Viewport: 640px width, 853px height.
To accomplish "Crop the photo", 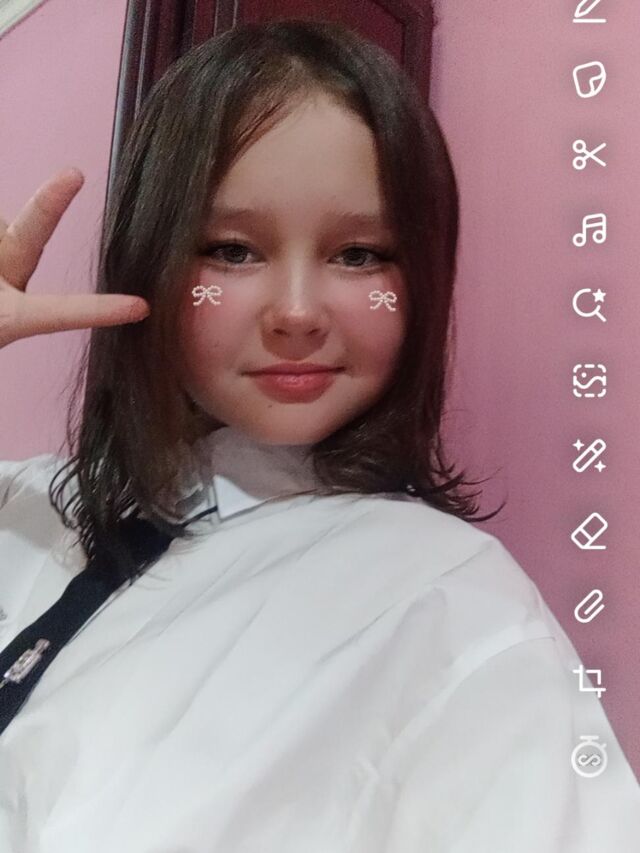I will [589, 681].
